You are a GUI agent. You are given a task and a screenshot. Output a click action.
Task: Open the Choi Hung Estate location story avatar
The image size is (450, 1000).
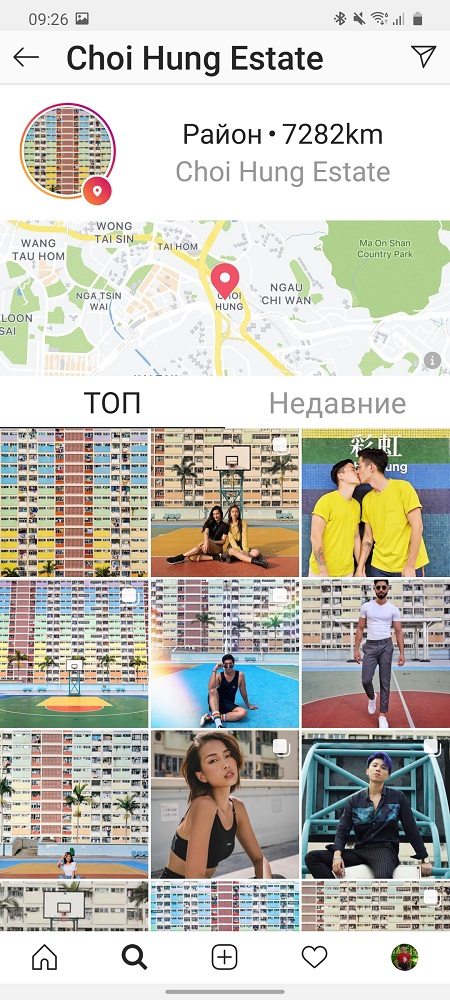click(68, 152)
